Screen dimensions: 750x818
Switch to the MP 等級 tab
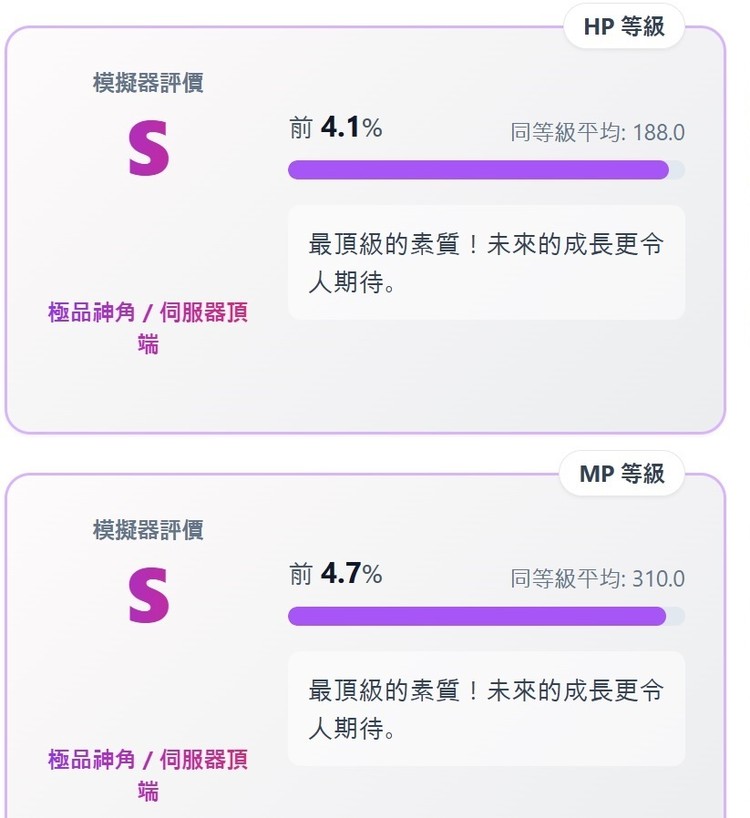coord(622,473)
